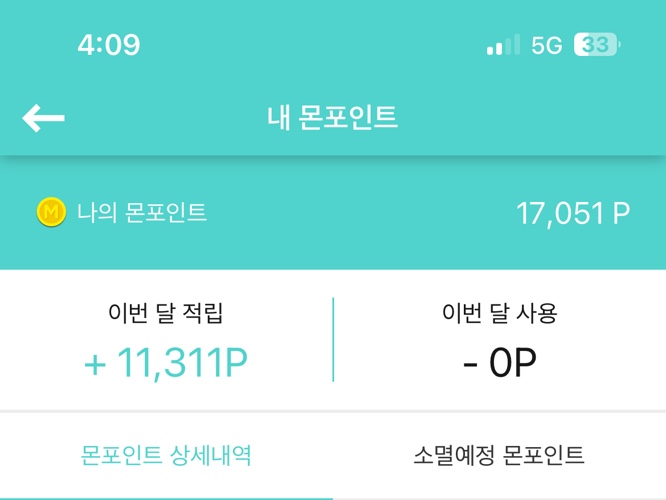Select the 몬포인트 상세내역 tab
Screen dimensions: 666x500
[x=166, y=456]
